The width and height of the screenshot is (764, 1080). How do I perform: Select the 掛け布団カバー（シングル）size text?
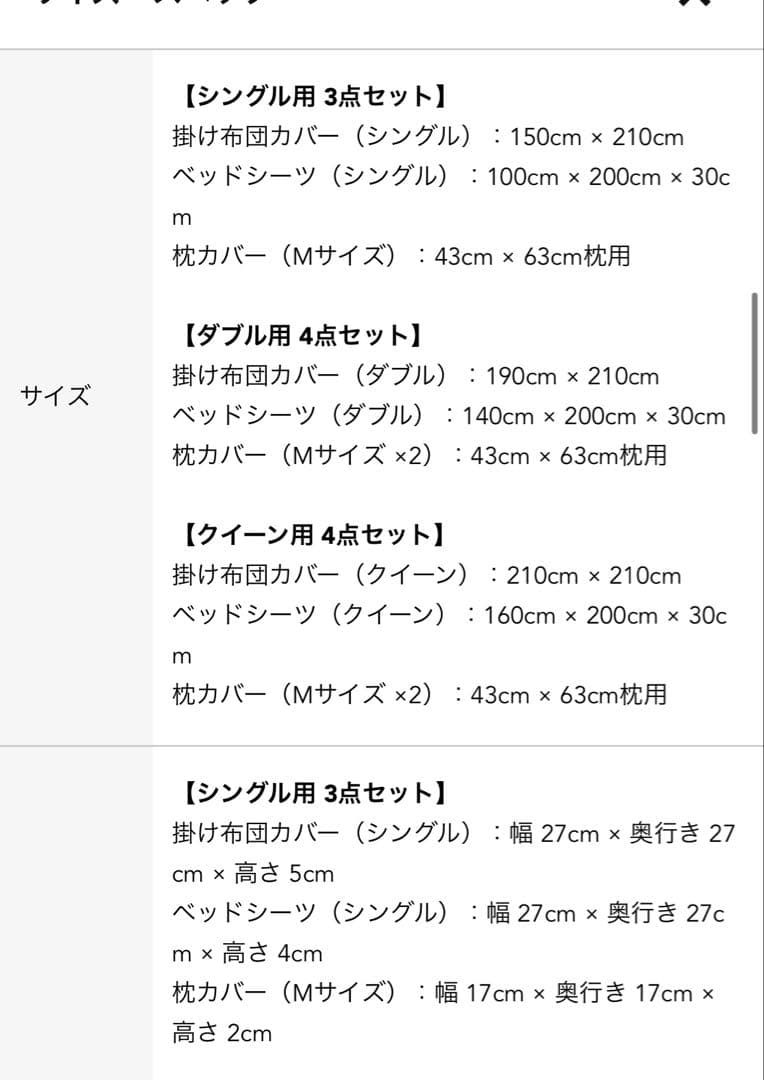coord(429,138)
